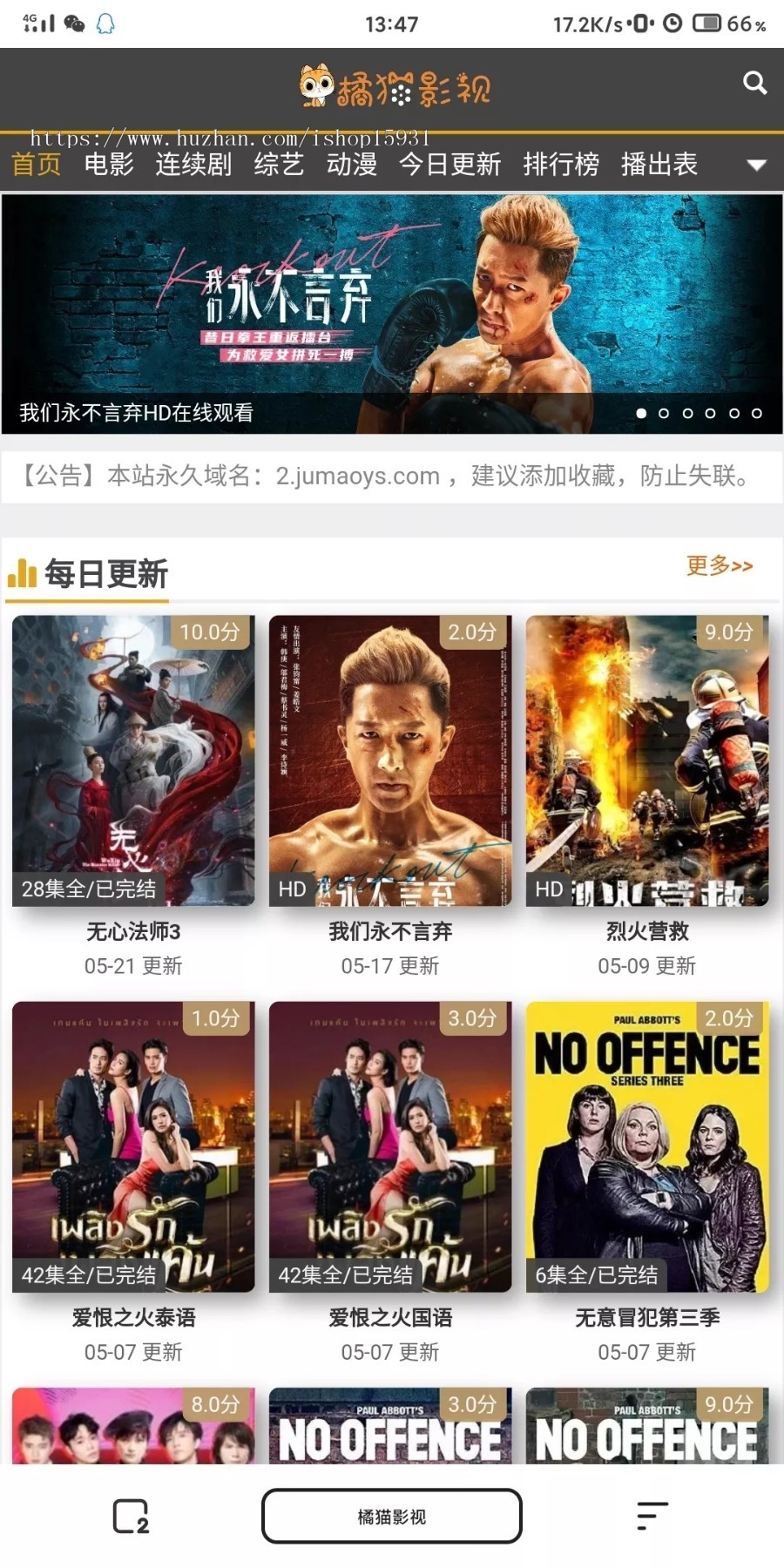Open the 我们永不言弃HD在线观看 banner
Screen dimensions: 784x1568
(392, 314)
